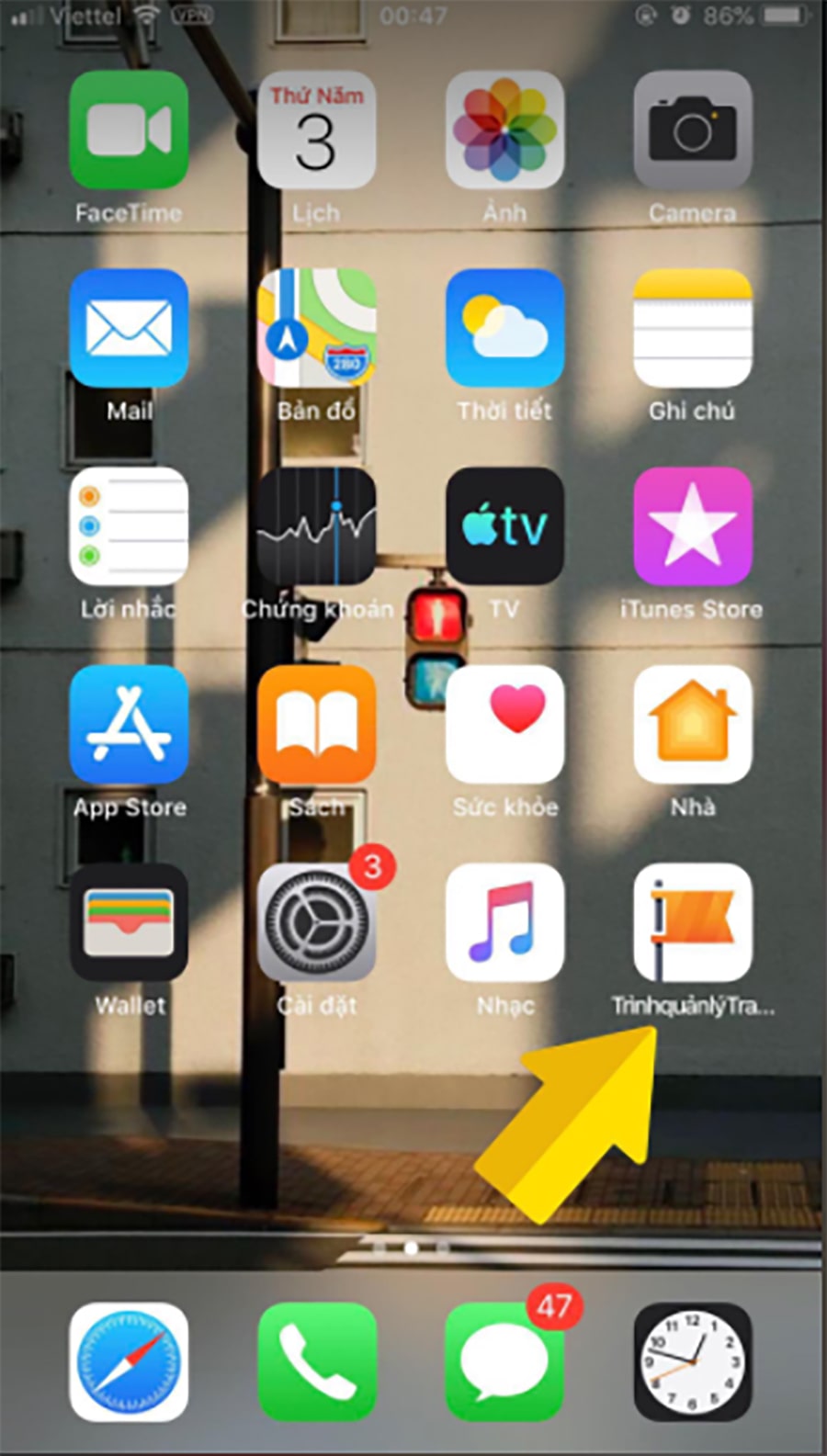Launch Bản đồ maps app
The image size is (827, 1456).
(316, 328)
